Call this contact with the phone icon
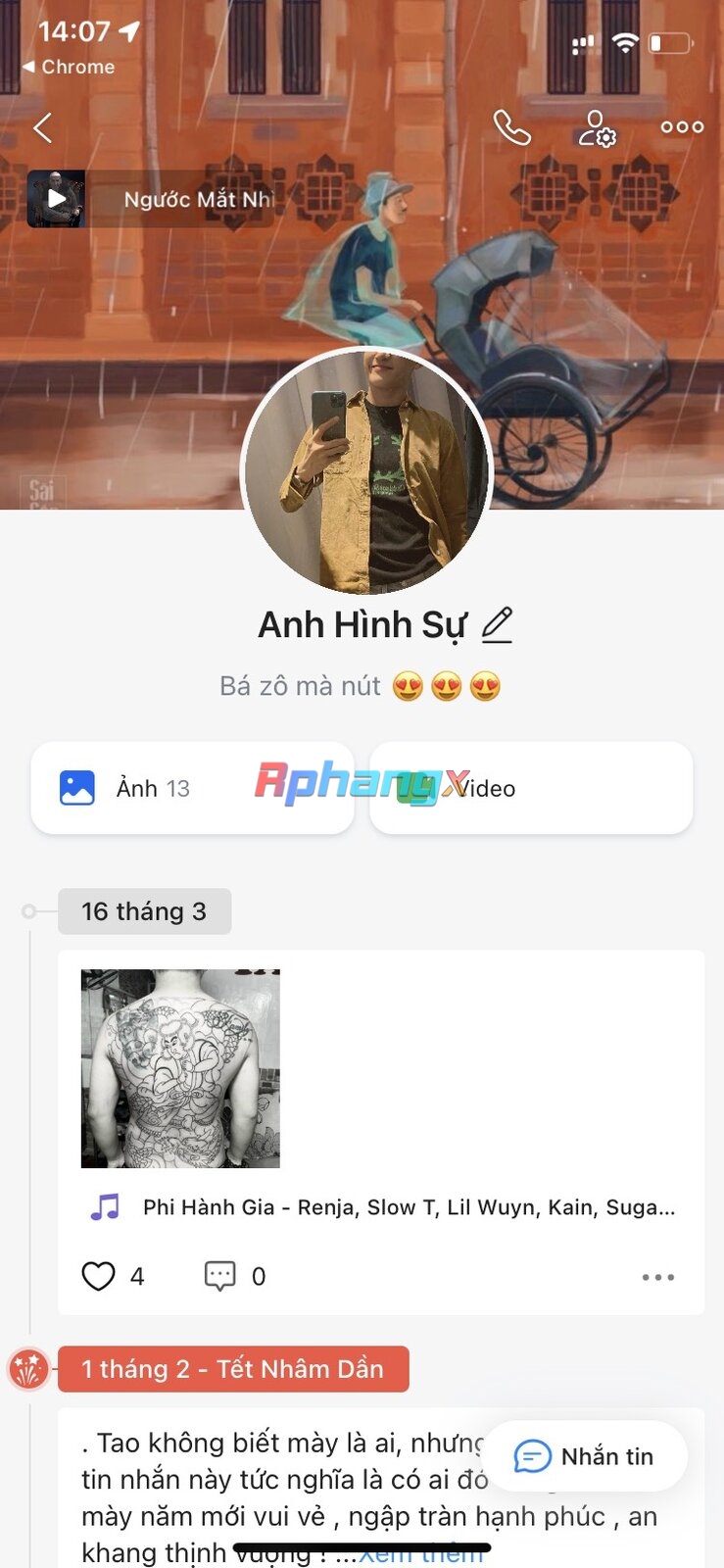The height and width of the screenshot is (1568, 724). 510,127
